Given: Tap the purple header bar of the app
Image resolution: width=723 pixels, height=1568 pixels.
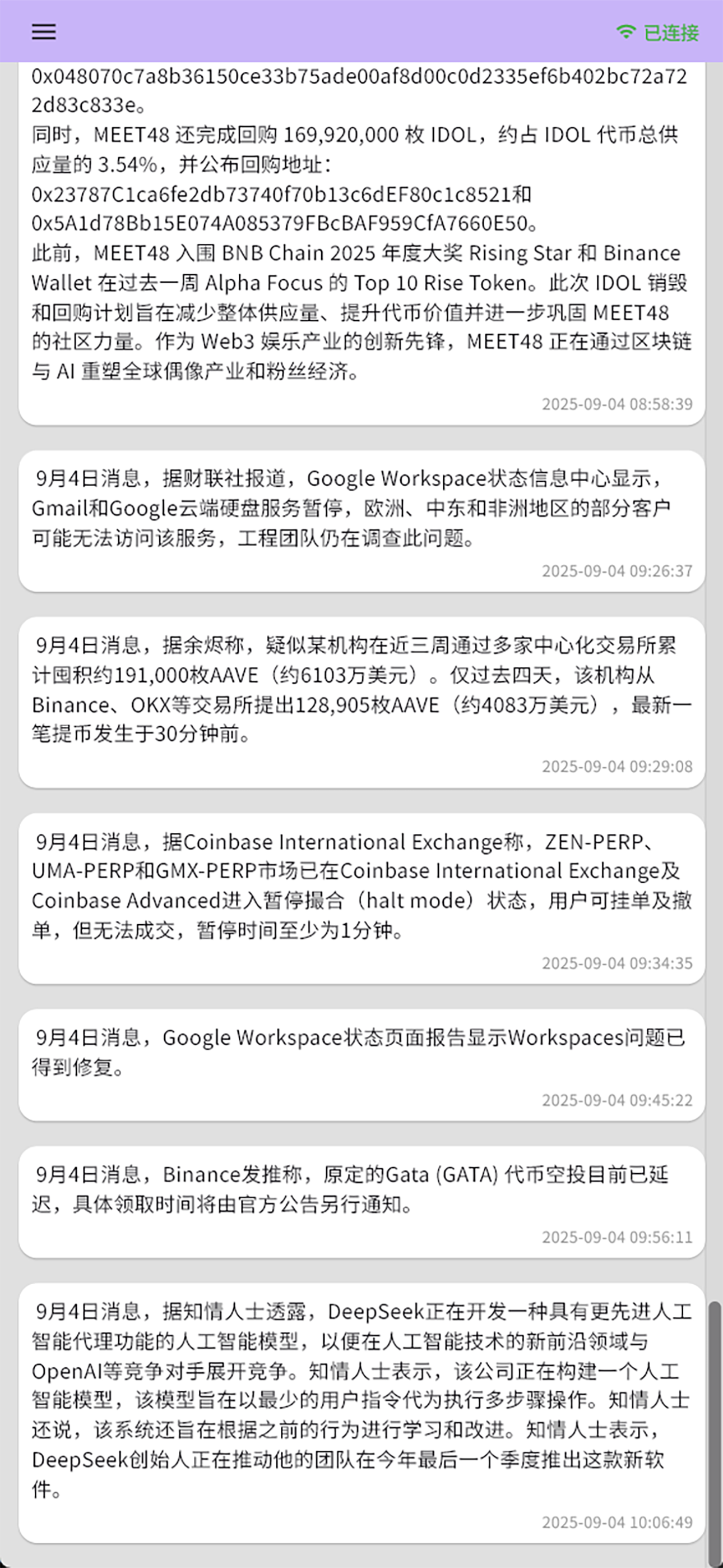Looking at the screenshot, I should tap(361, 31).
